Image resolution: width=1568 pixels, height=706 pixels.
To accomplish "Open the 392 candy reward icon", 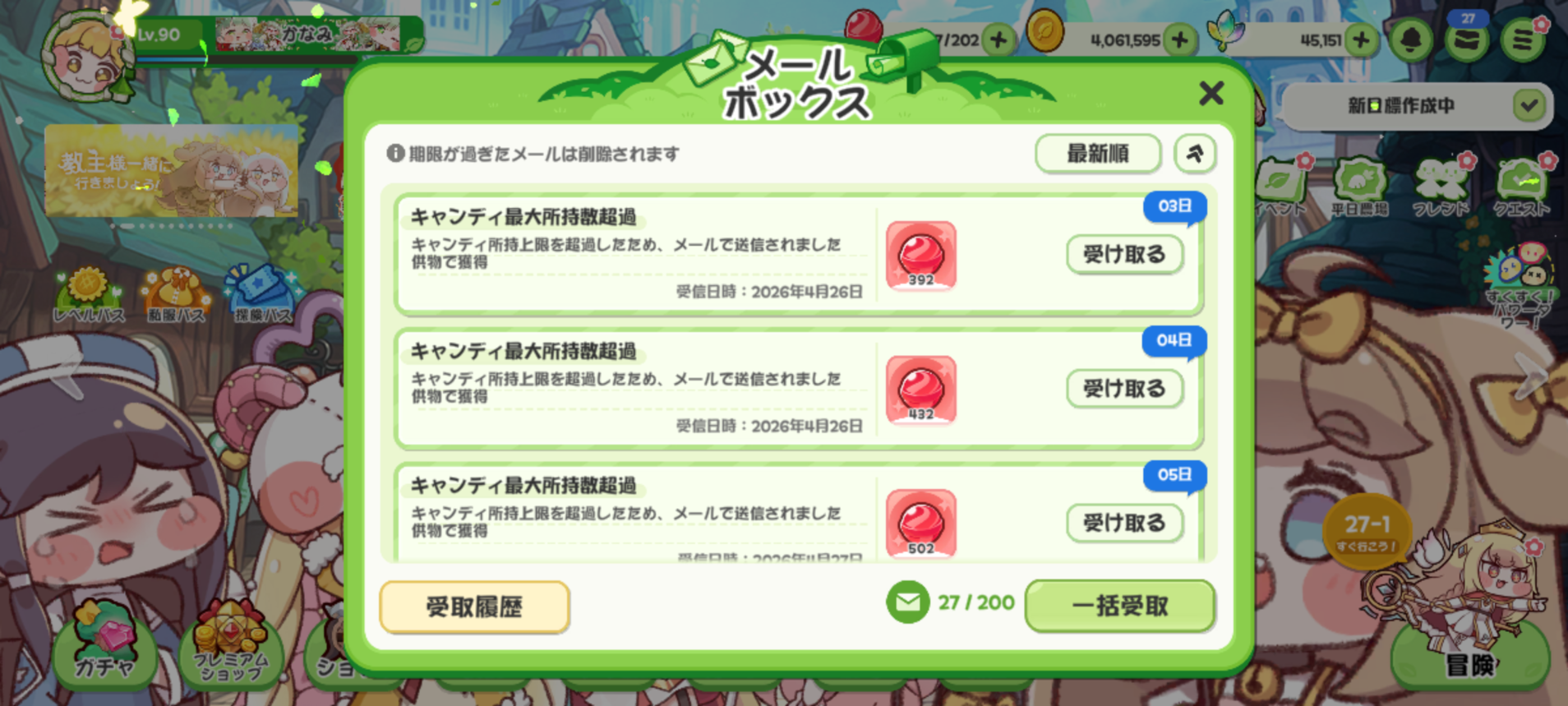I will click(x=920, y=256).
